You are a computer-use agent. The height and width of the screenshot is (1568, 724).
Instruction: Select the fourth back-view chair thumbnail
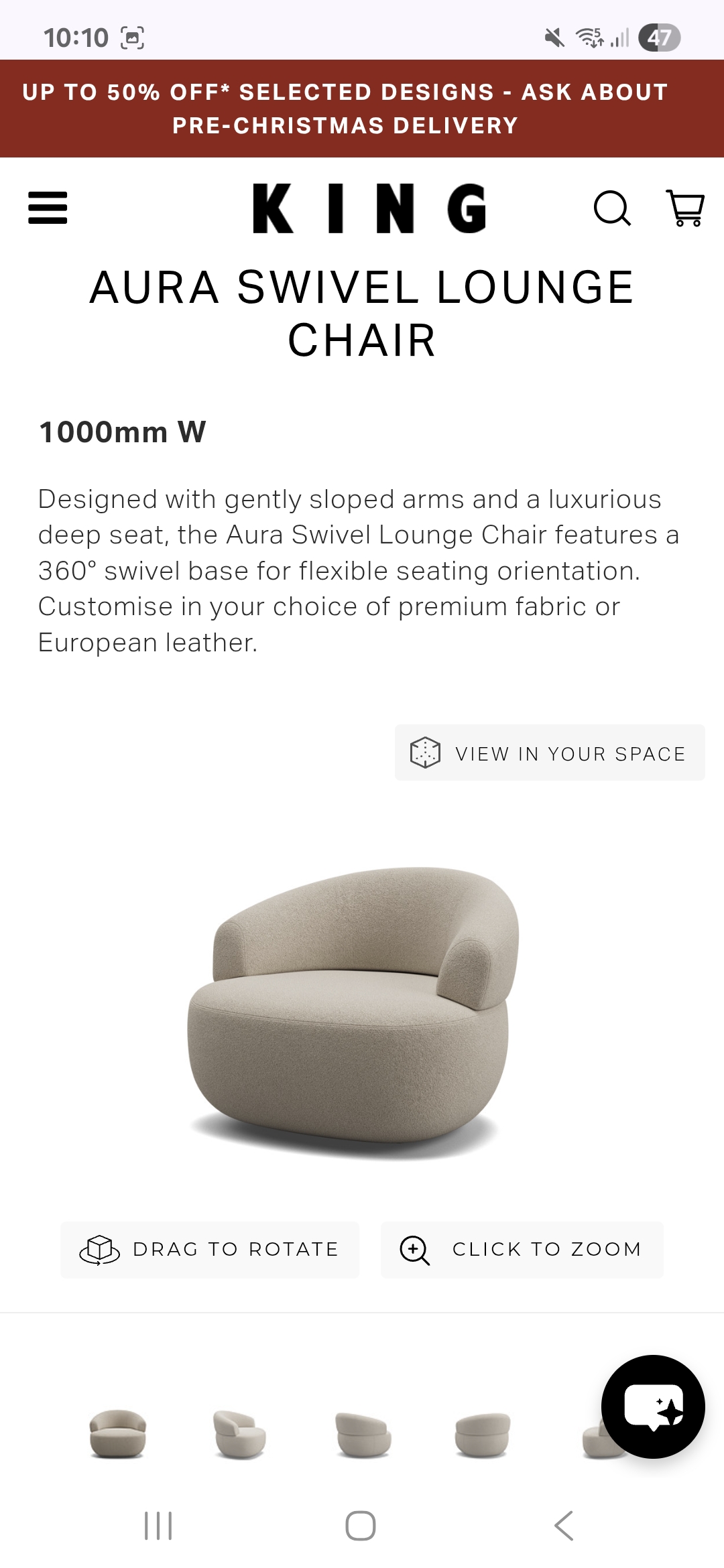(x=482, y=1434)
